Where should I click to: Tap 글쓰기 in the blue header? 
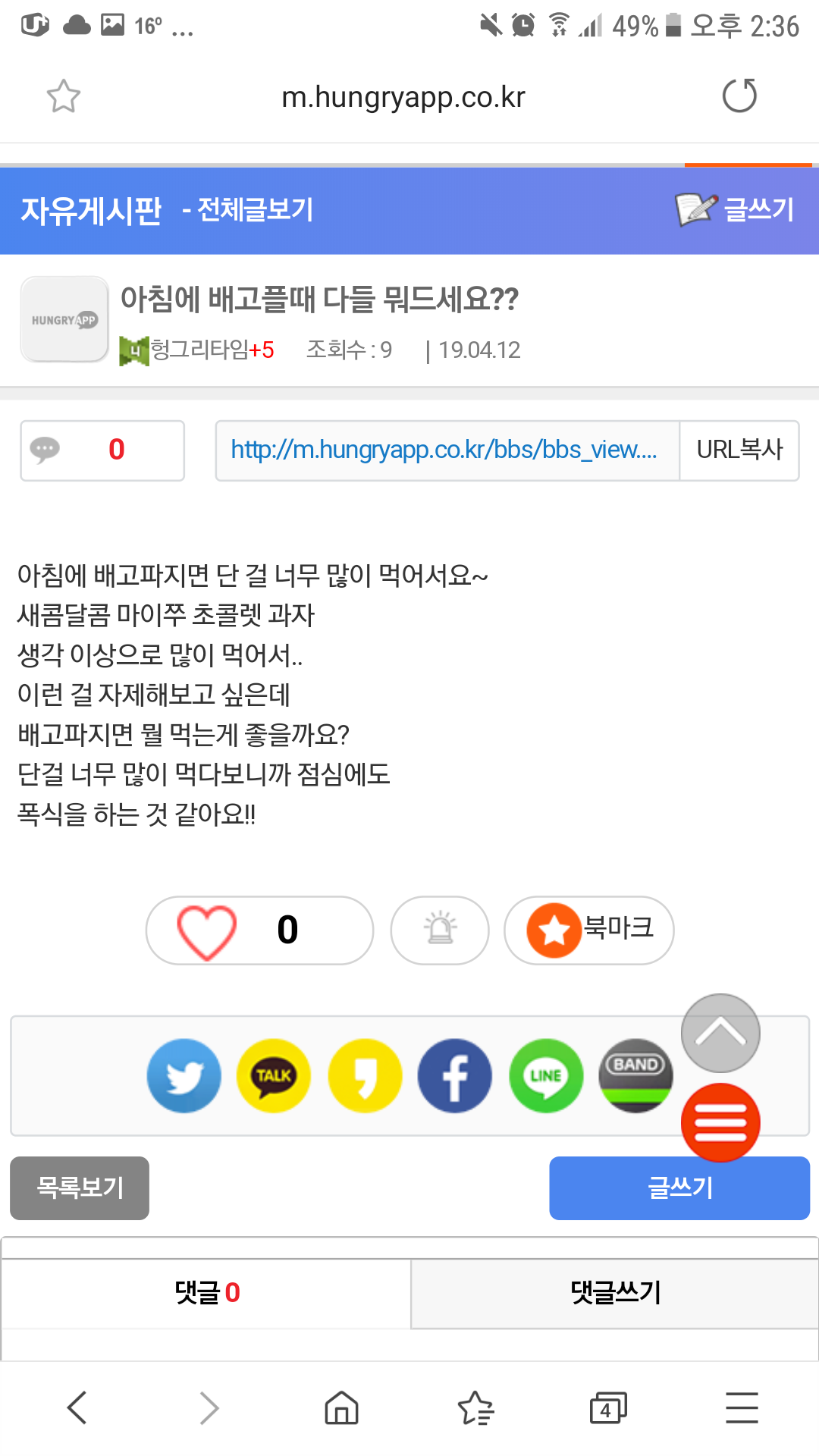coord(736,209)
